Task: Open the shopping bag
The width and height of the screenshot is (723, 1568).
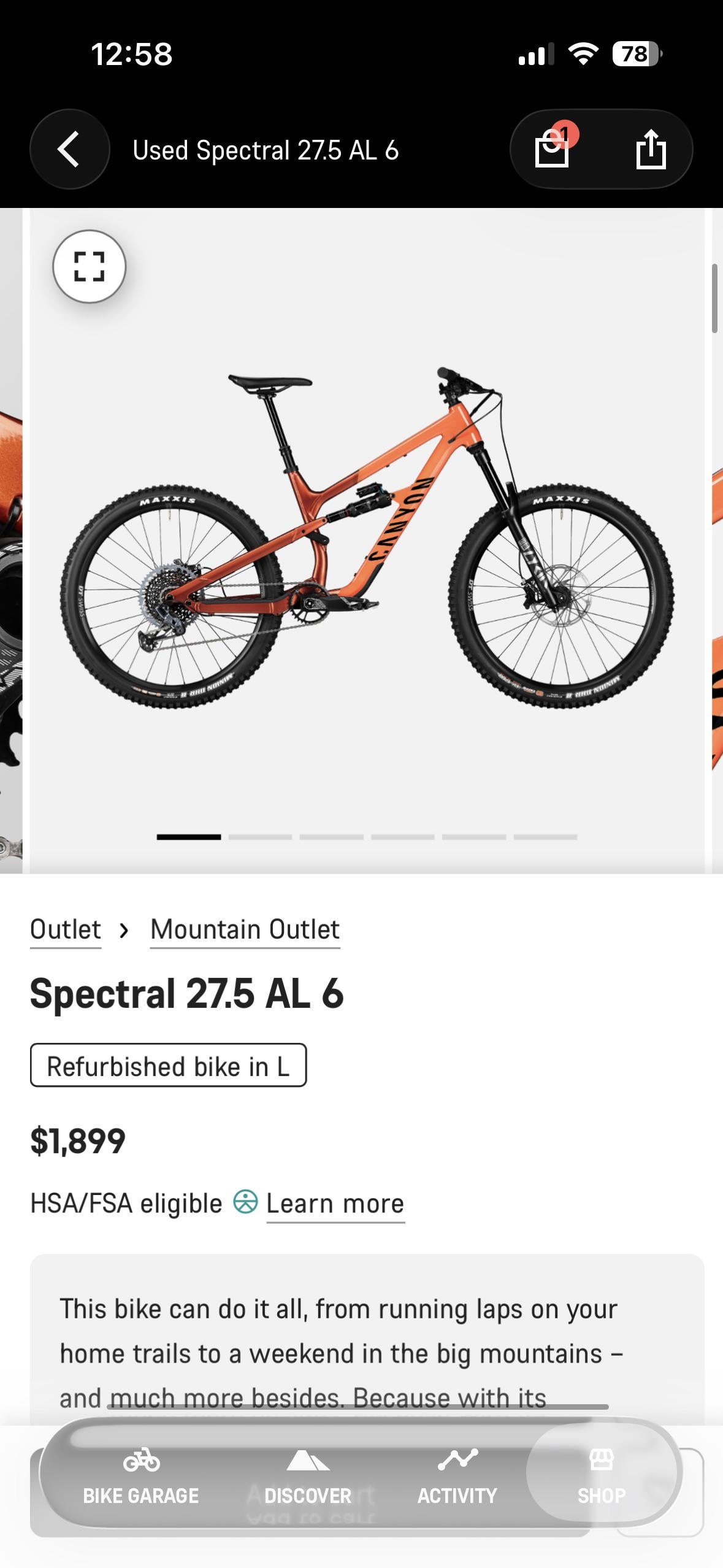Action: pos(552,149)
